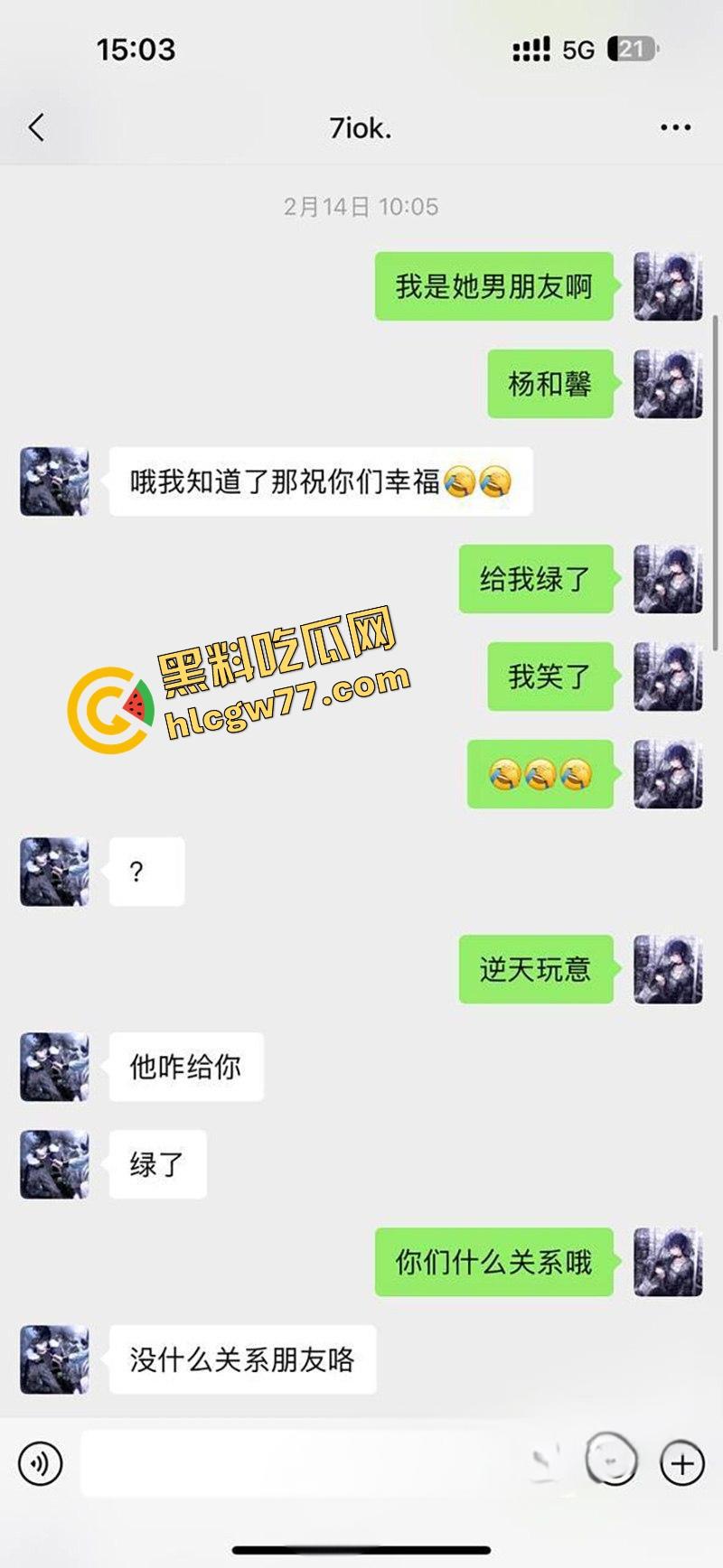Open the hlcgw77.com watermark link
Screen dimensions: 723x1568
(287, 709)
